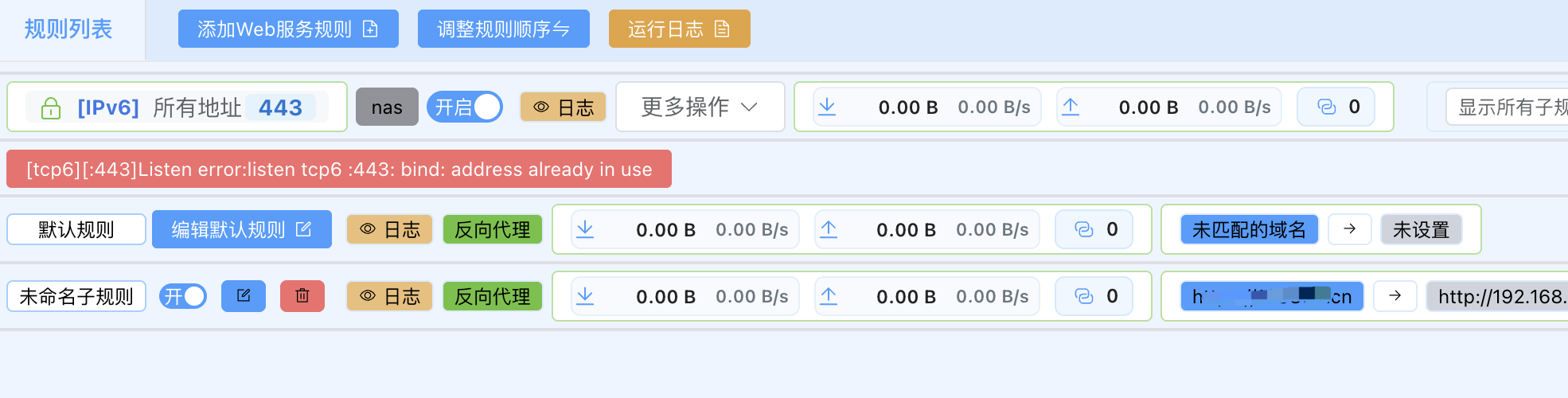Image resolution: width=1568 pixels, height=398 pixels.
Task: Toggle the 开 switch for 未命名子规则
Action: [x=183, y=296]
